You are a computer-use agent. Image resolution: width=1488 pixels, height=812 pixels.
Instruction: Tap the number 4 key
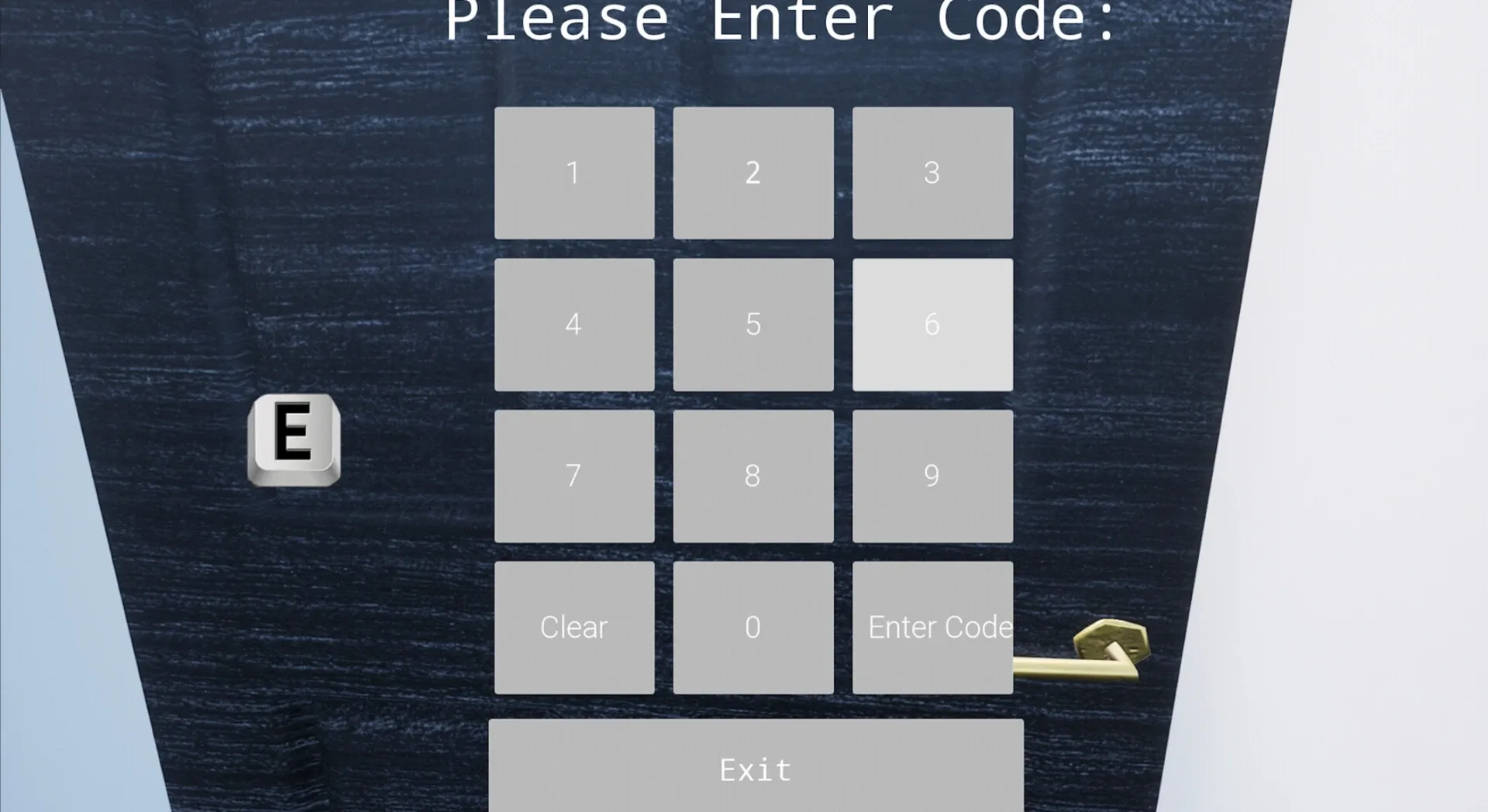pos(574,325)
